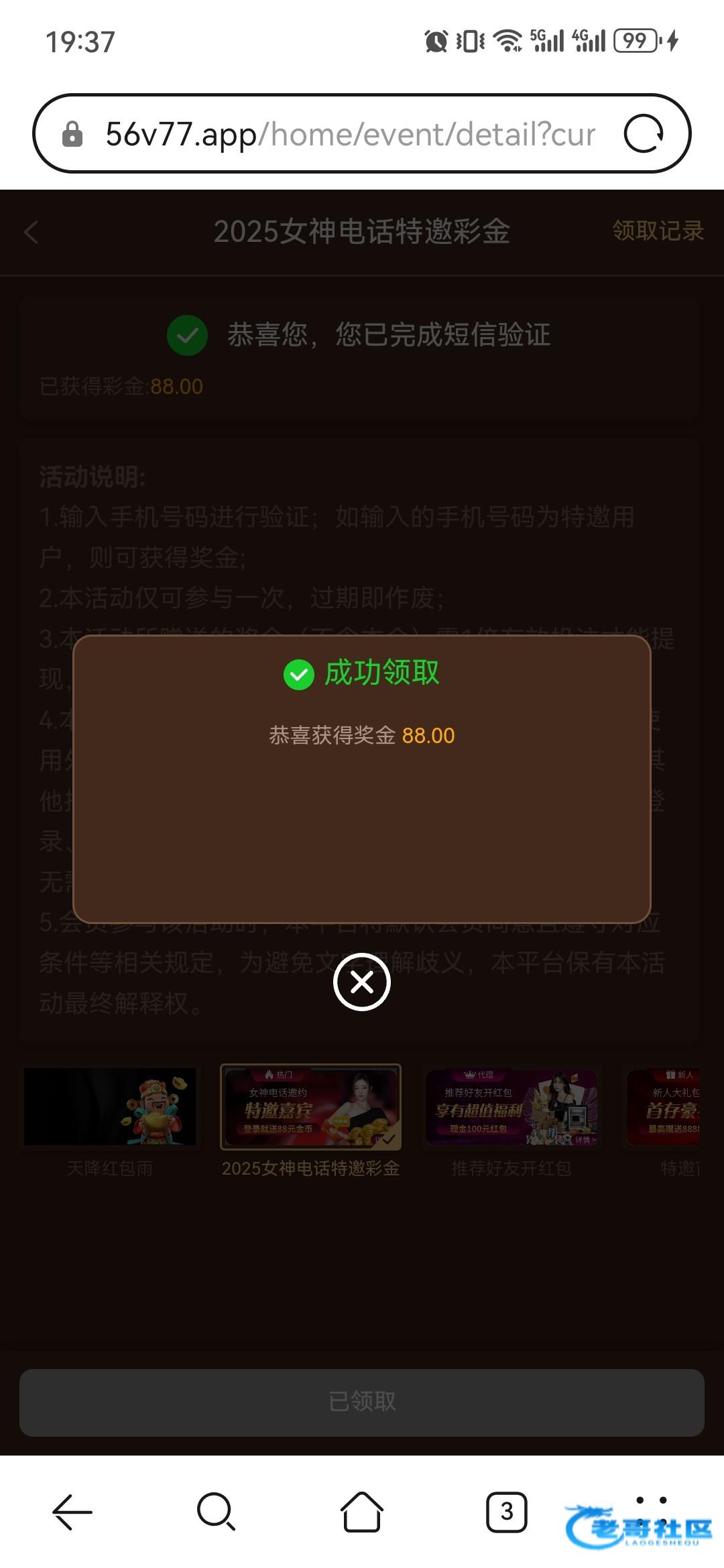724x1568 pixels.
Task: Open the 新人大礼包 event card
Action: (x=665, y=1107)
